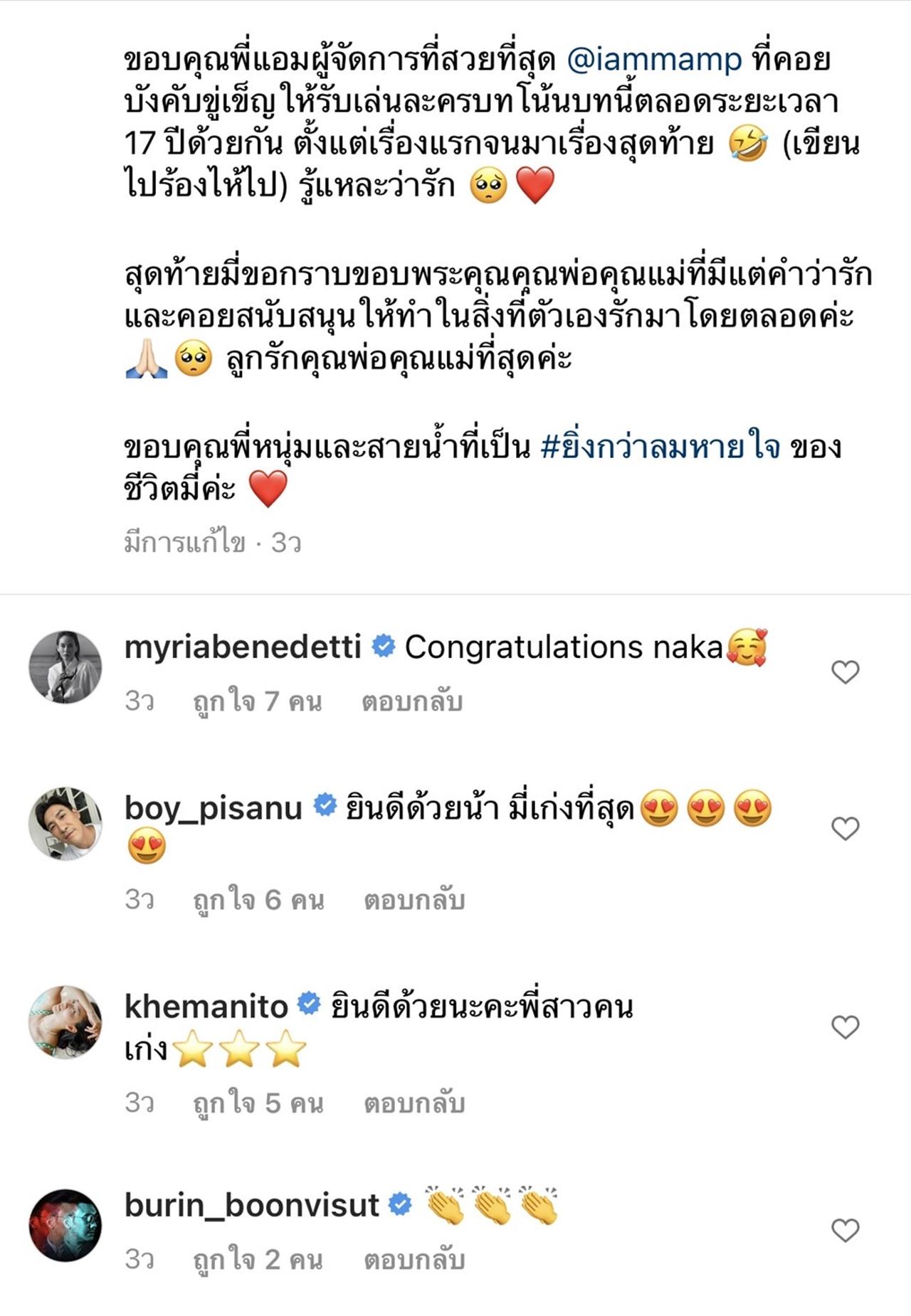This screenshot has width=911, height=1316.
Task: Like myriabenedetti's comment
Action: (845, 672)
